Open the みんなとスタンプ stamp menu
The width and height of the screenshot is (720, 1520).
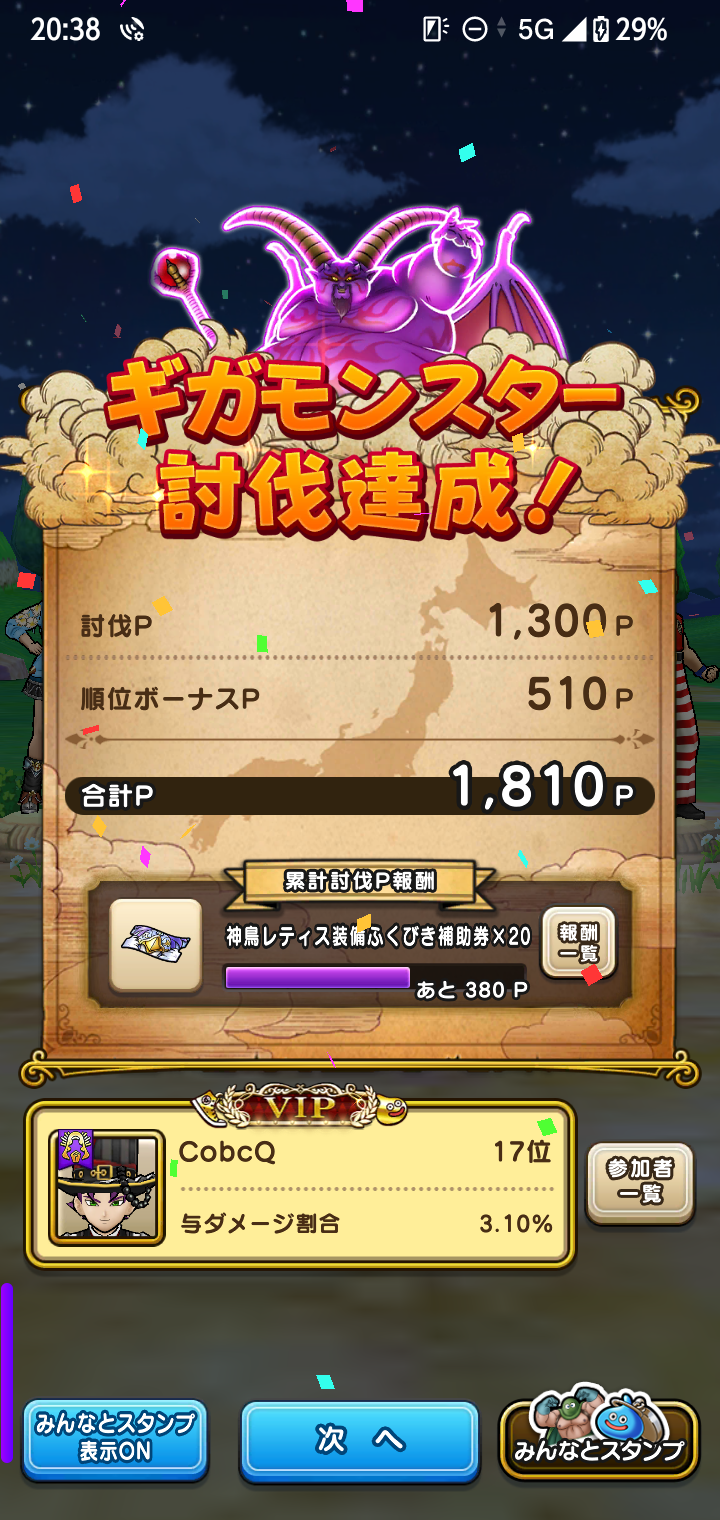[x=598, y=1441]
